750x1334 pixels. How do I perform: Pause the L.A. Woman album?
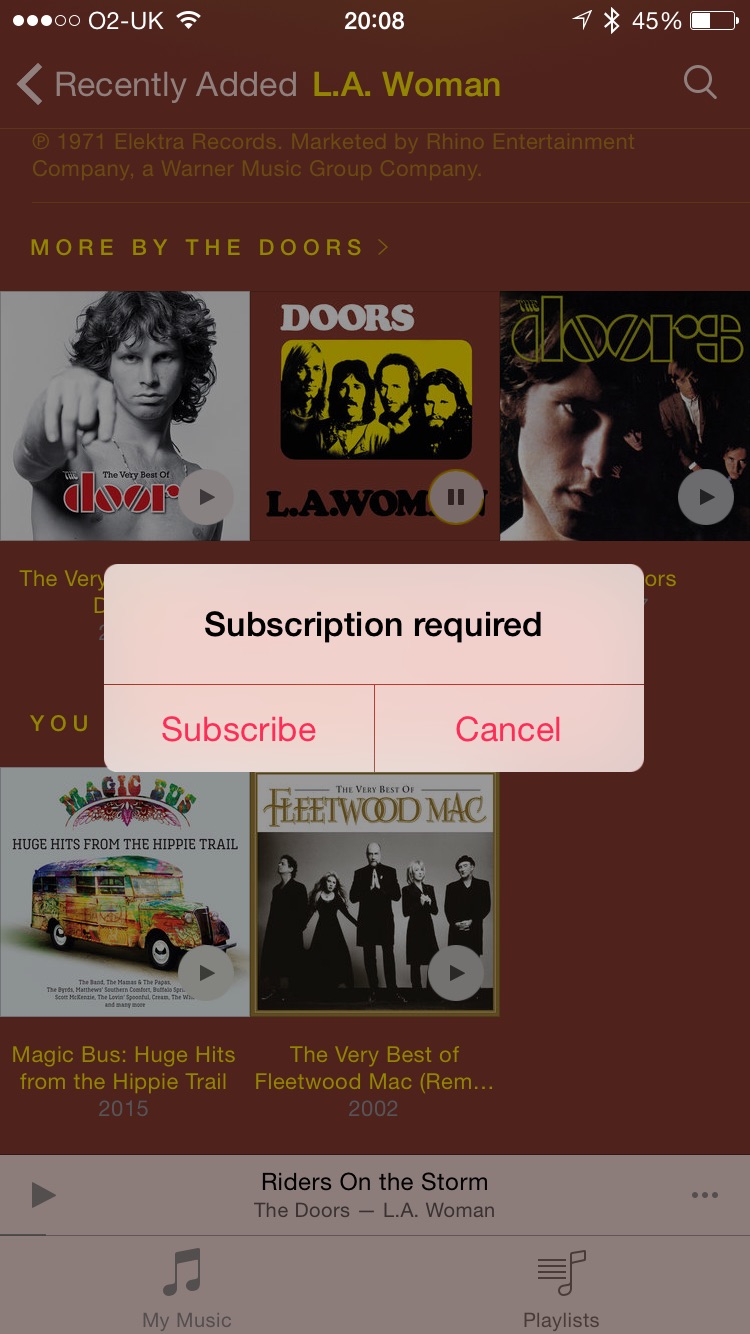click(x=456, y=497)
